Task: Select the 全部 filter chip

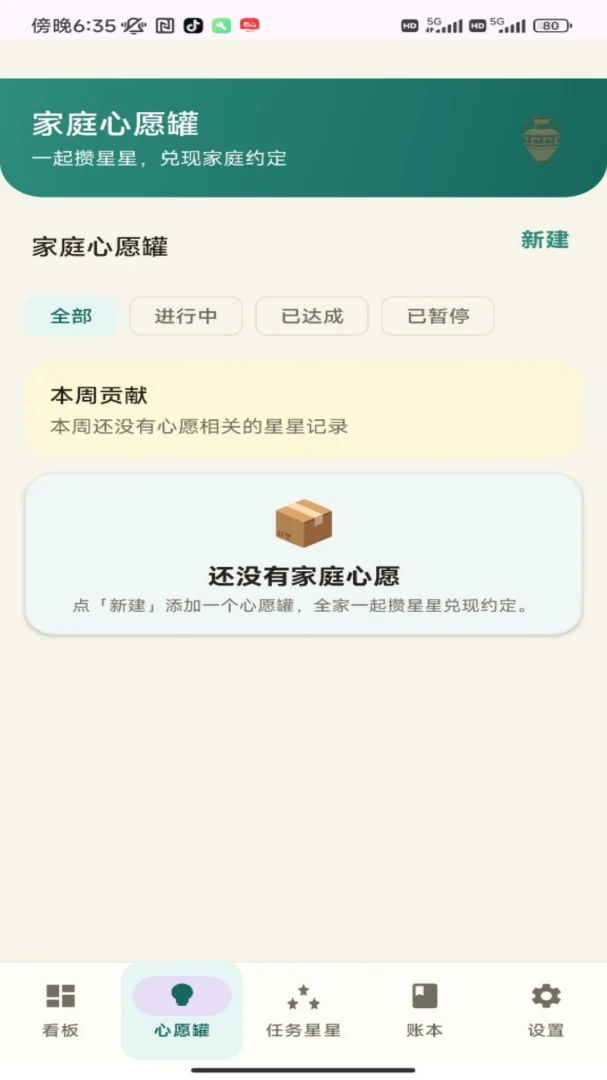Action: (x=71, y=316)
